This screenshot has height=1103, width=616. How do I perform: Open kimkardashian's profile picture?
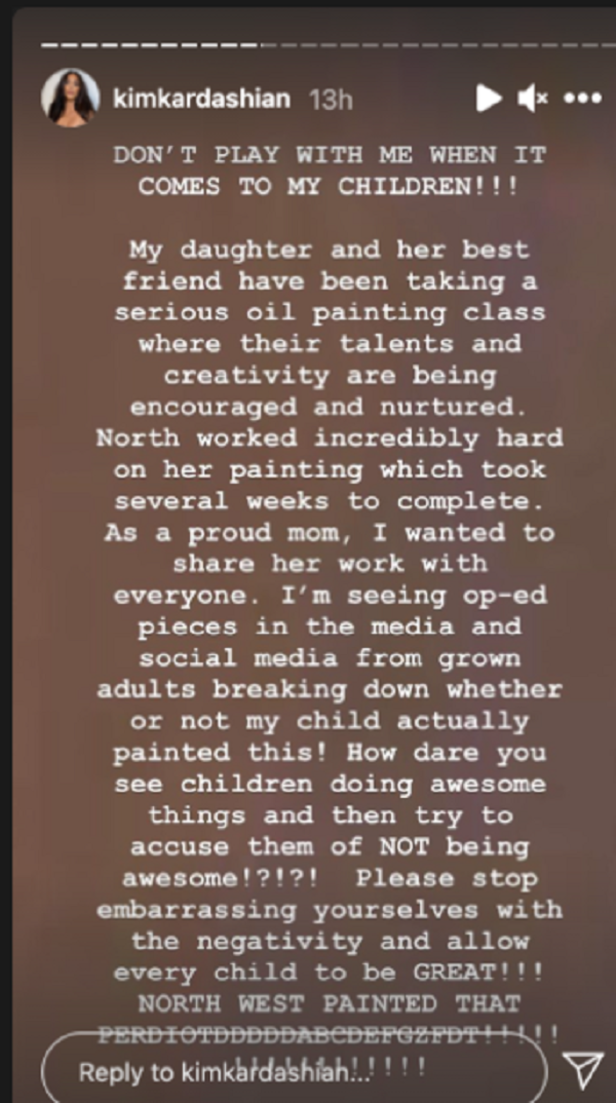coord(70,98)
